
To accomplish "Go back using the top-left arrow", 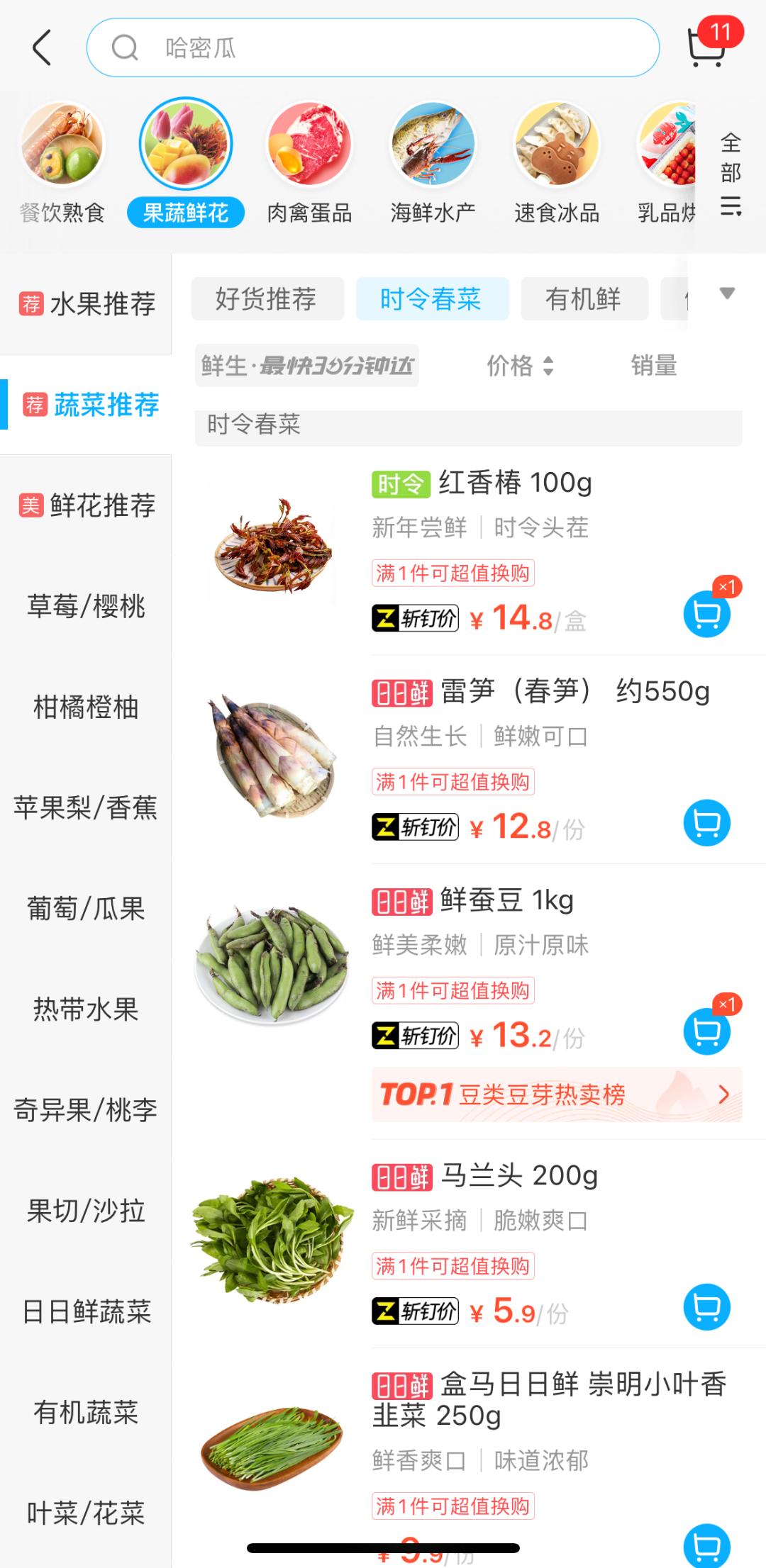I will pyautogui.click(x=43, y=47).
